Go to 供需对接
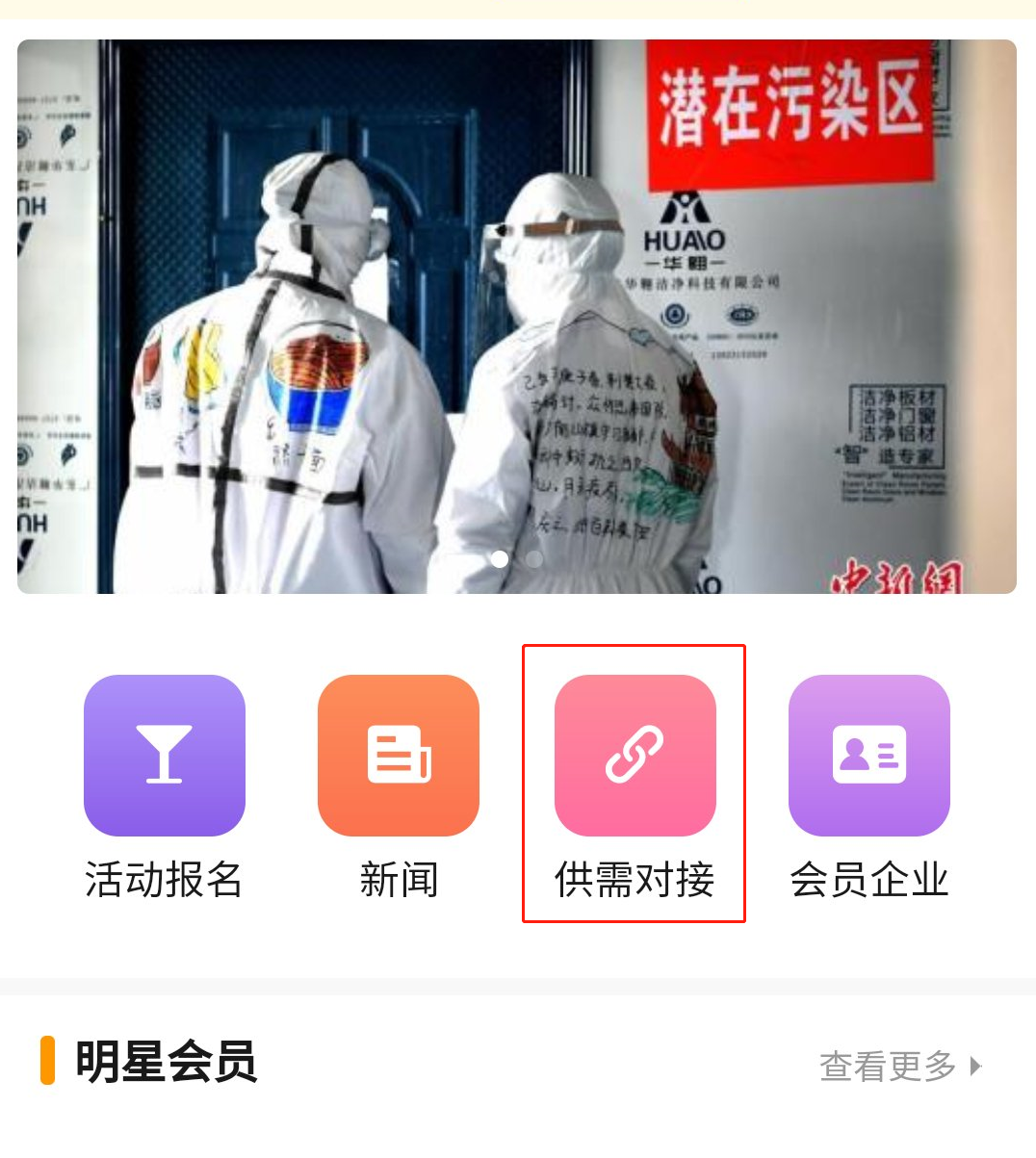 pyautogui.click(x=635, y=756)
